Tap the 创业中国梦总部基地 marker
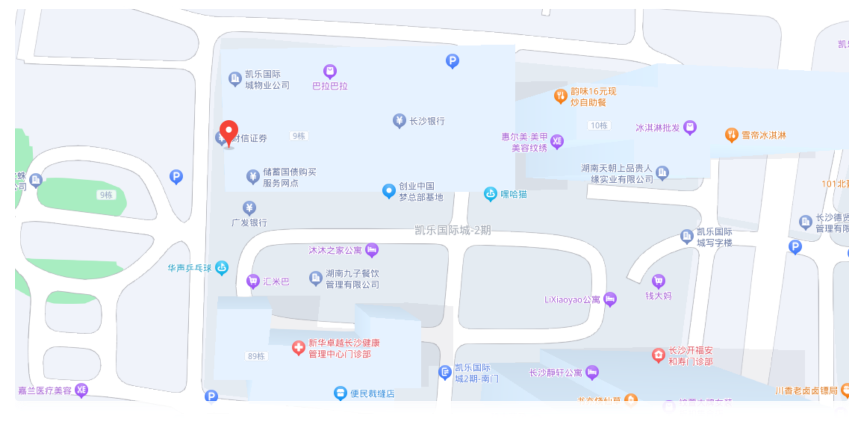The width and height of the screenshot is (864, 422). [x=389, y=191]
